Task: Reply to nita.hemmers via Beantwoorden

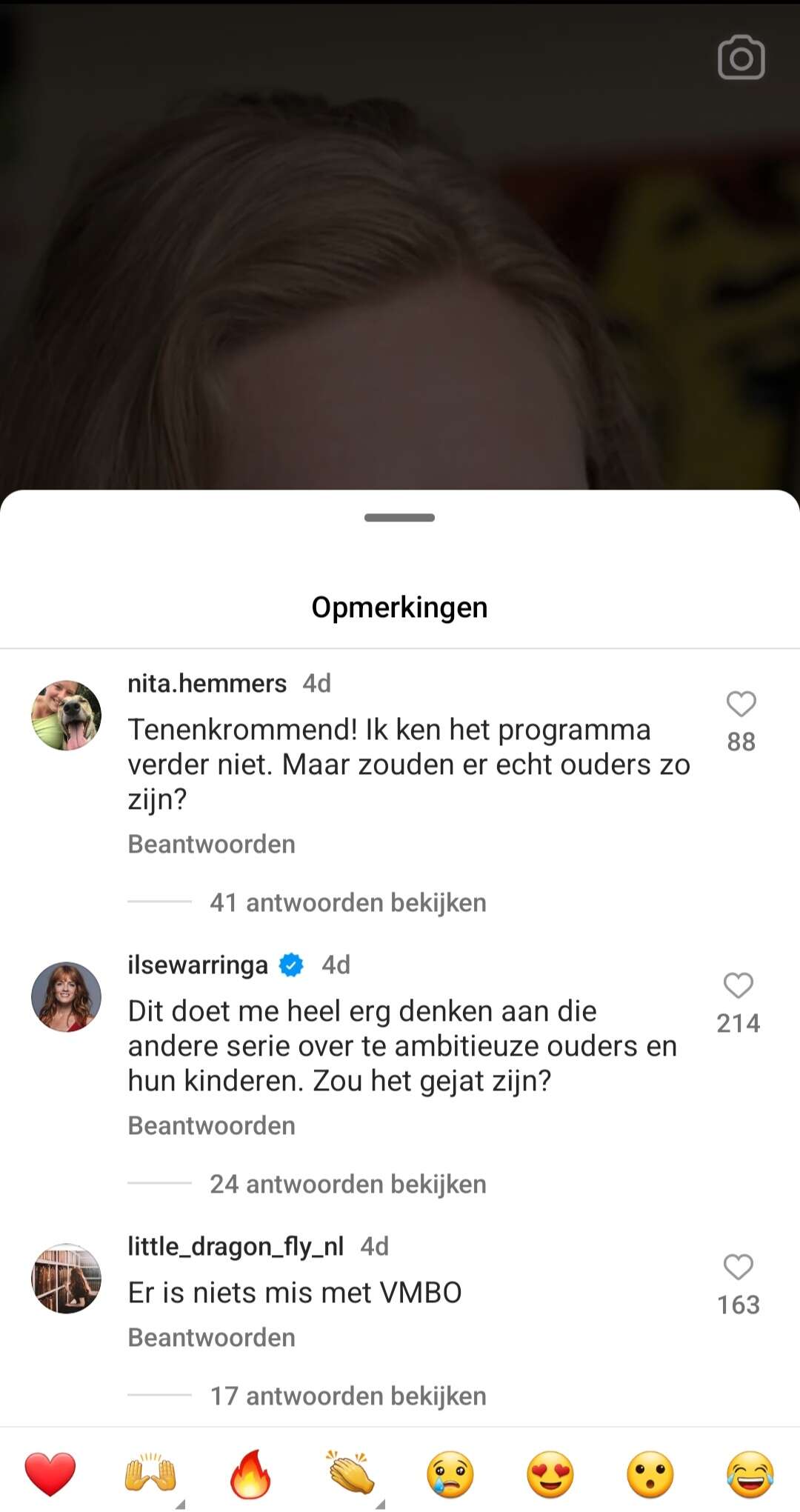Action: click(211, 844)
